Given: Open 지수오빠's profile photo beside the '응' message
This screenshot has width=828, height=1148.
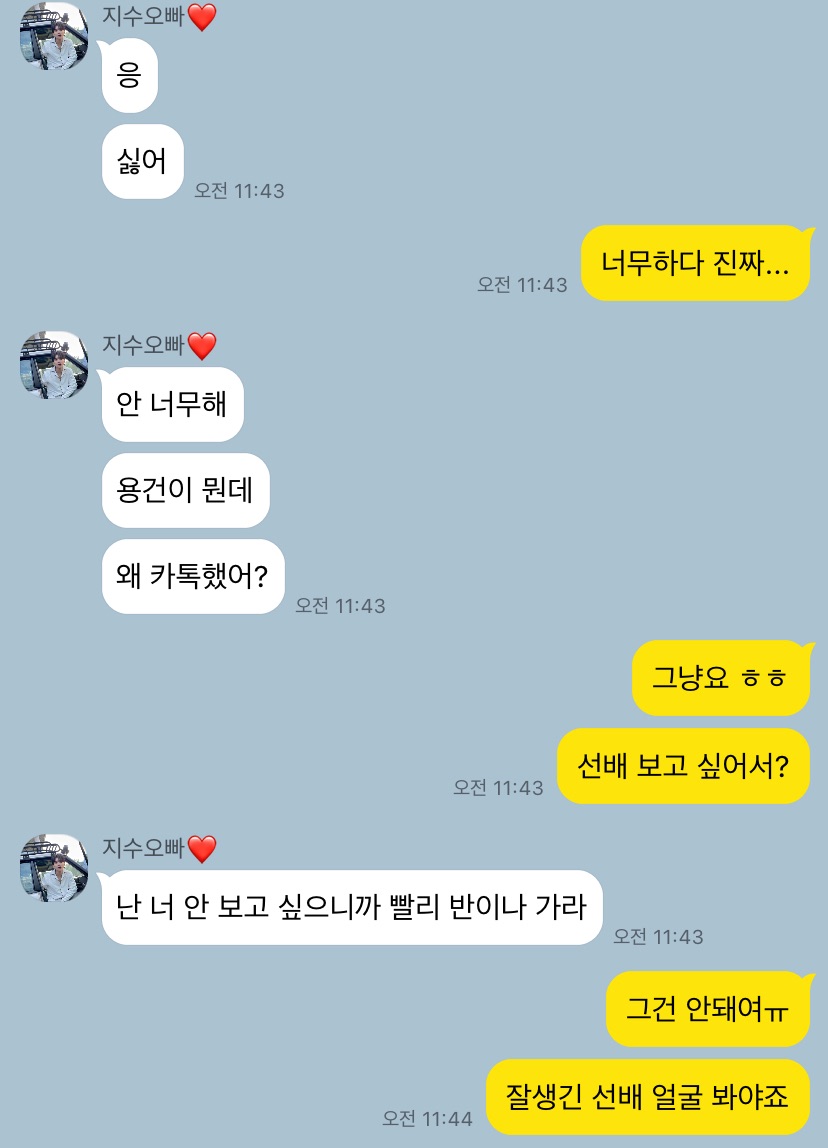Looking at the screenshot, I should [x=54, y=37].
